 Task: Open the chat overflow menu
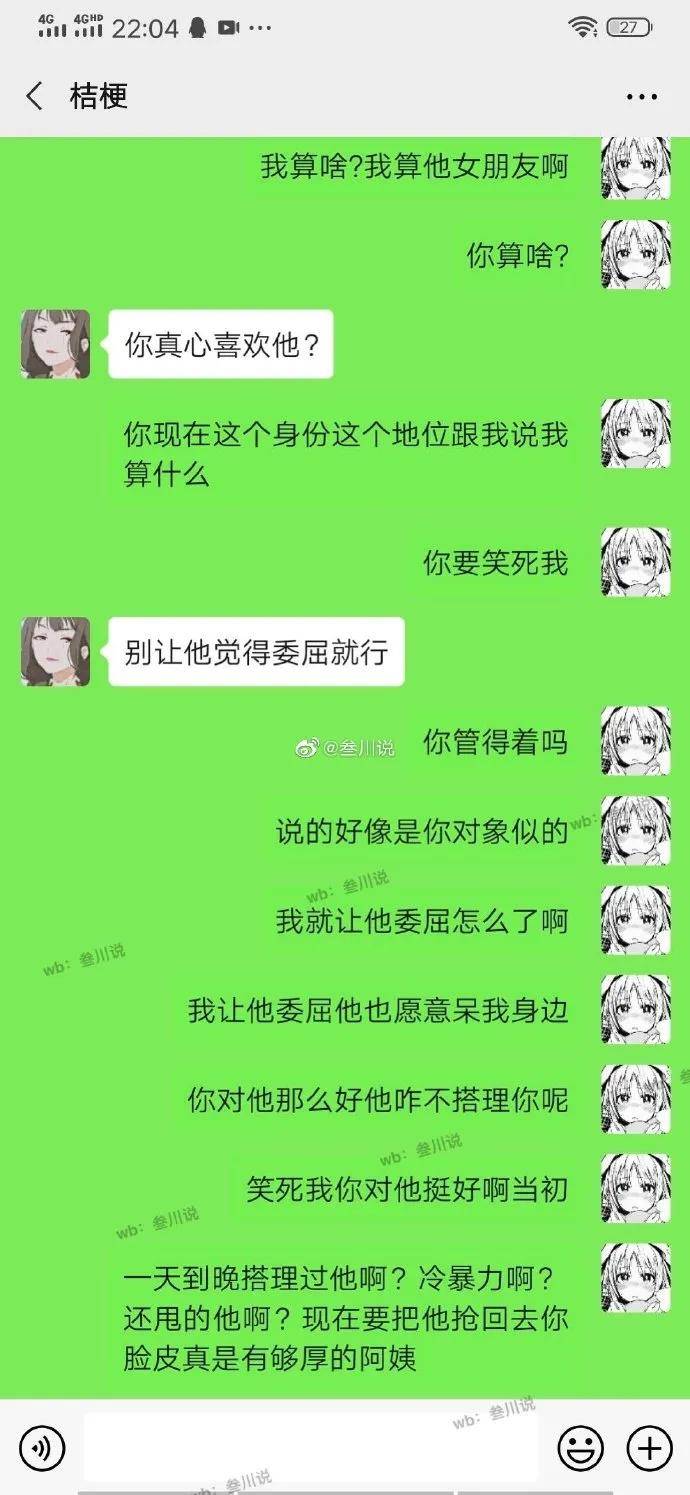click(x=641, y=97)
